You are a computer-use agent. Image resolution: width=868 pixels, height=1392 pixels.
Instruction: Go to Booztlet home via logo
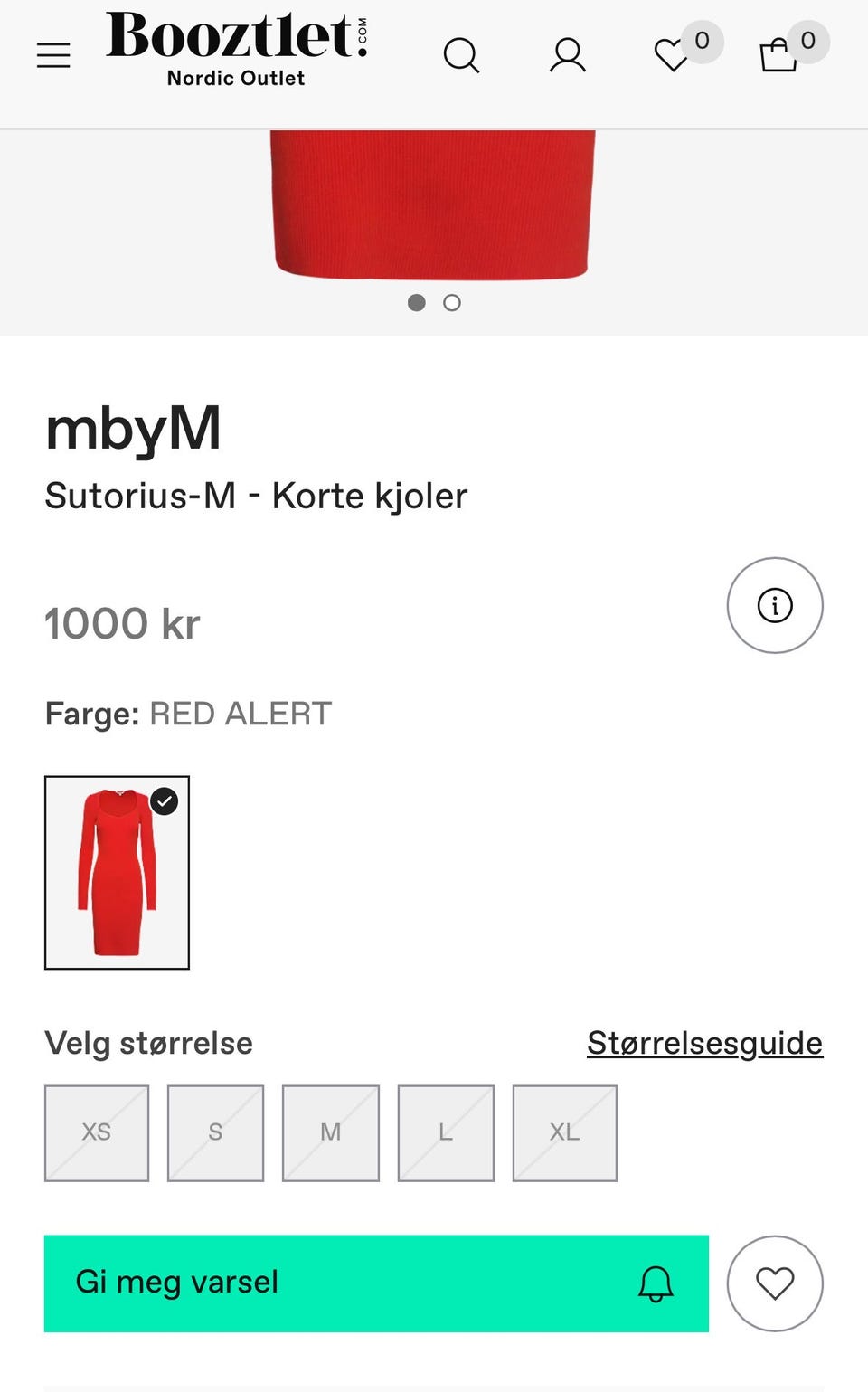pyautogui.click(x=237, y=49)
